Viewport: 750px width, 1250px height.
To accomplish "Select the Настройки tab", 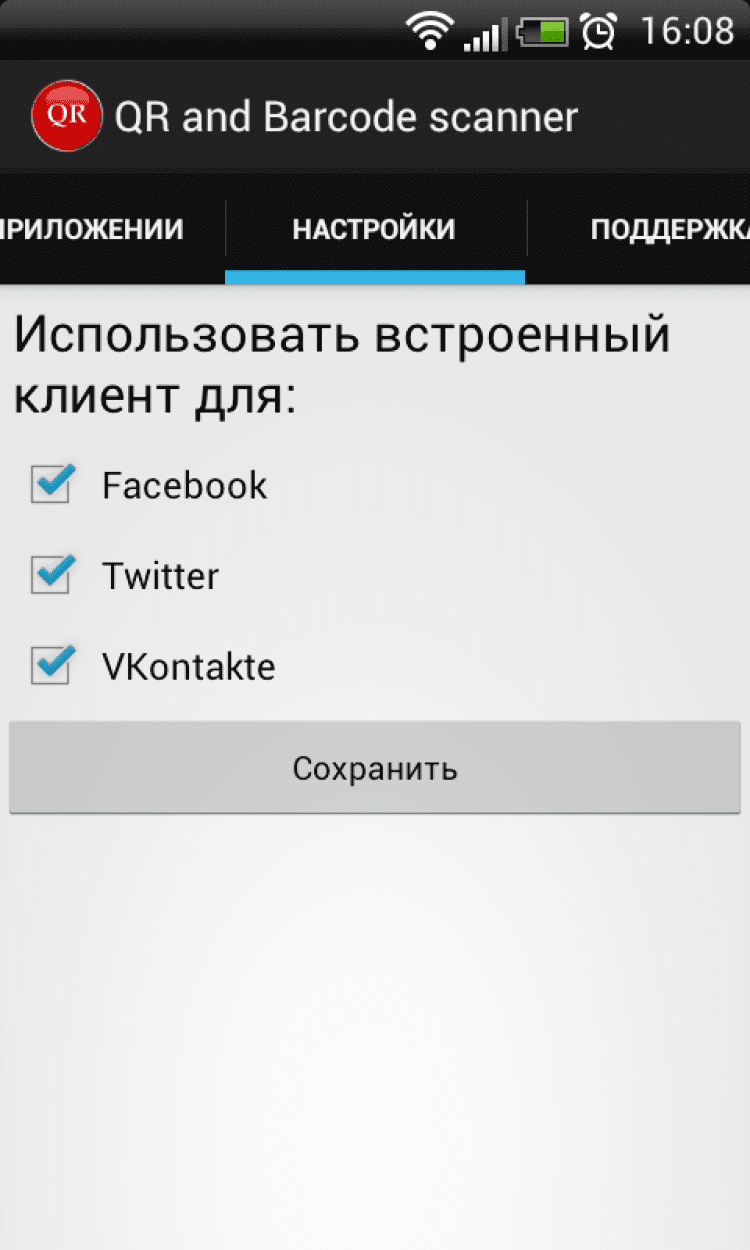I will coord(374,229).
